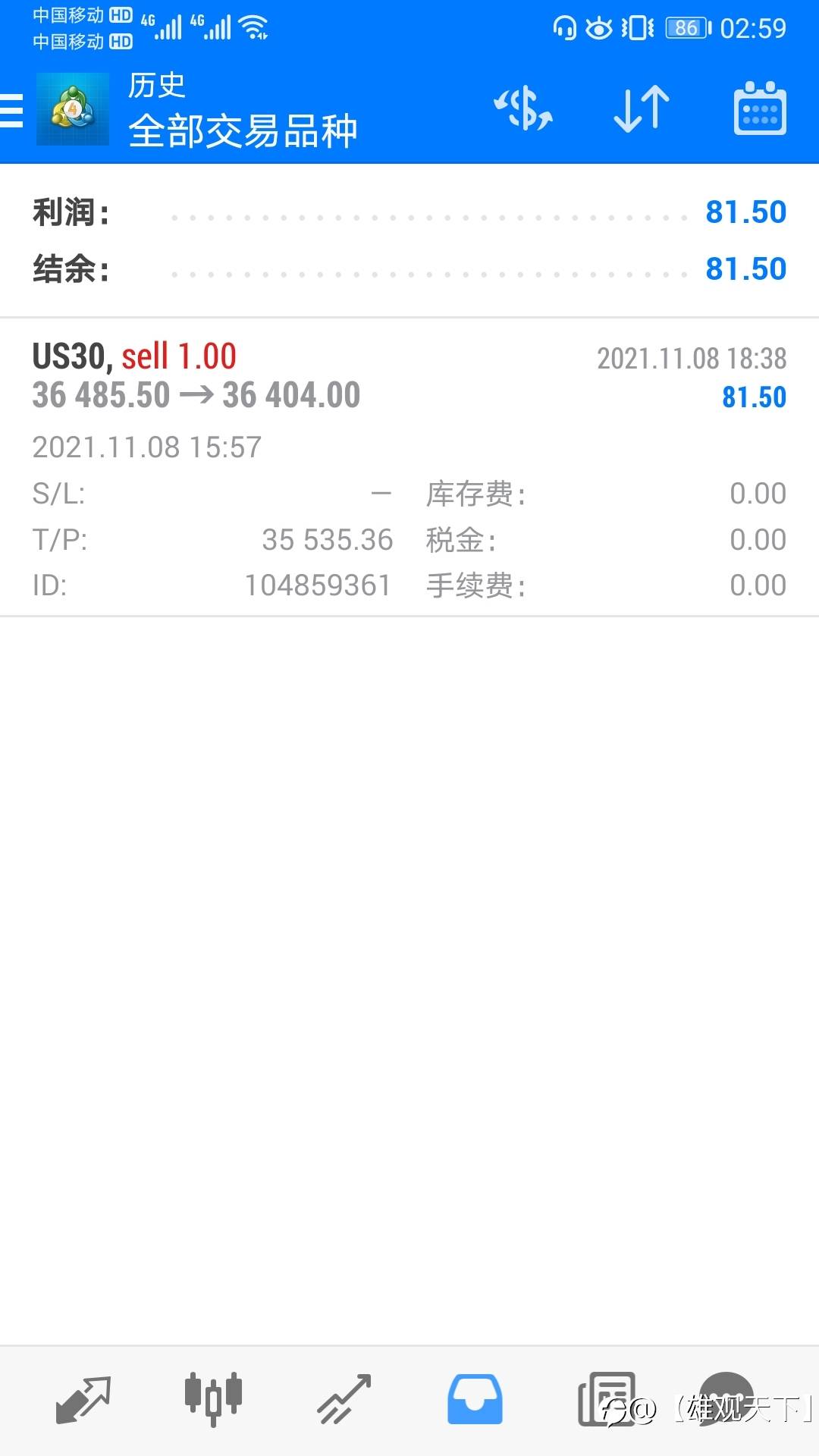Switch to the trade tab
The height and width of the screenshot is (1456, 819).
click(x=344, y=1400)
